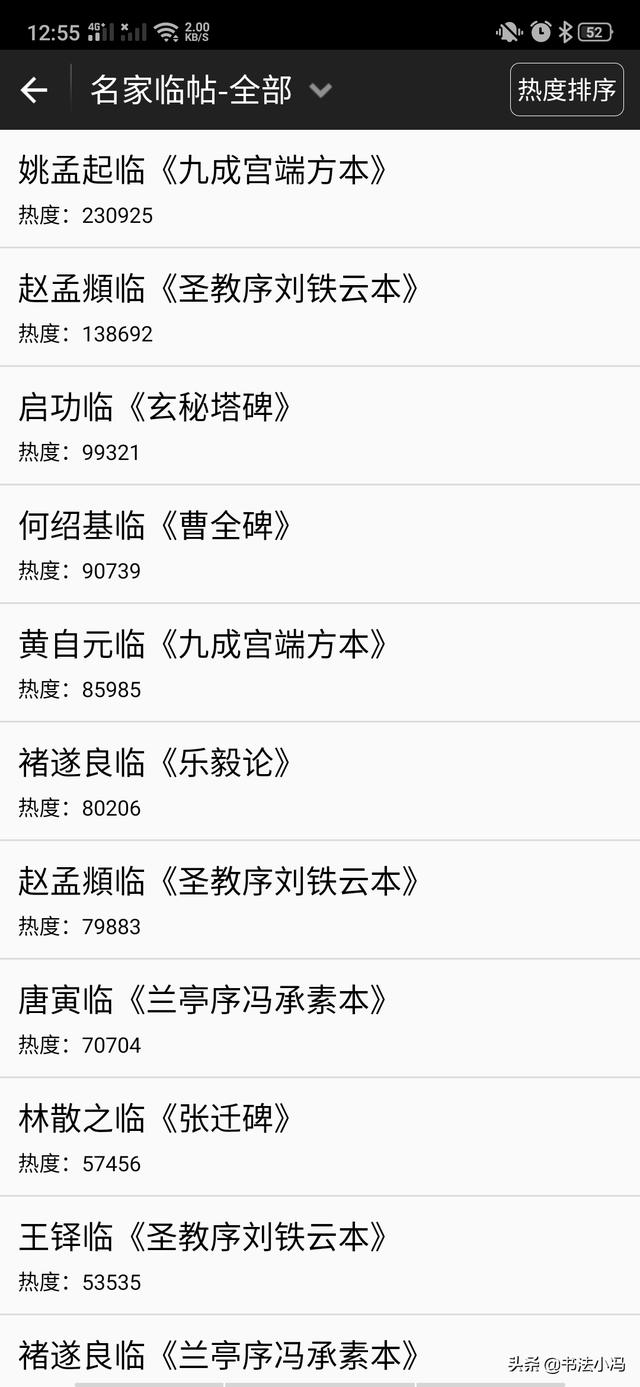The height and width of the screenshot is (1387, 640).
Task: Open 褚遂良临《乐毅论》
Action: click(320, 781)
